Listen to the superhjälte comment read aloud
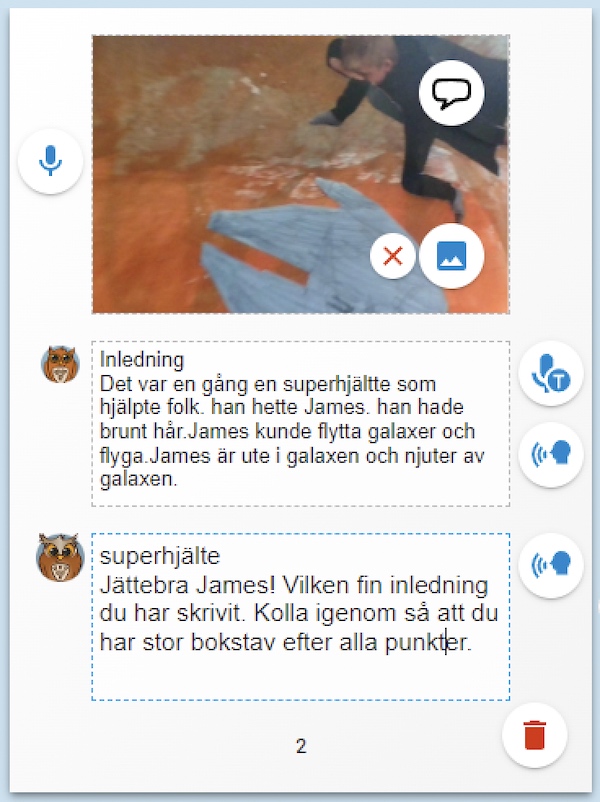The image size is (600, 802). click(x=551, y=565)
